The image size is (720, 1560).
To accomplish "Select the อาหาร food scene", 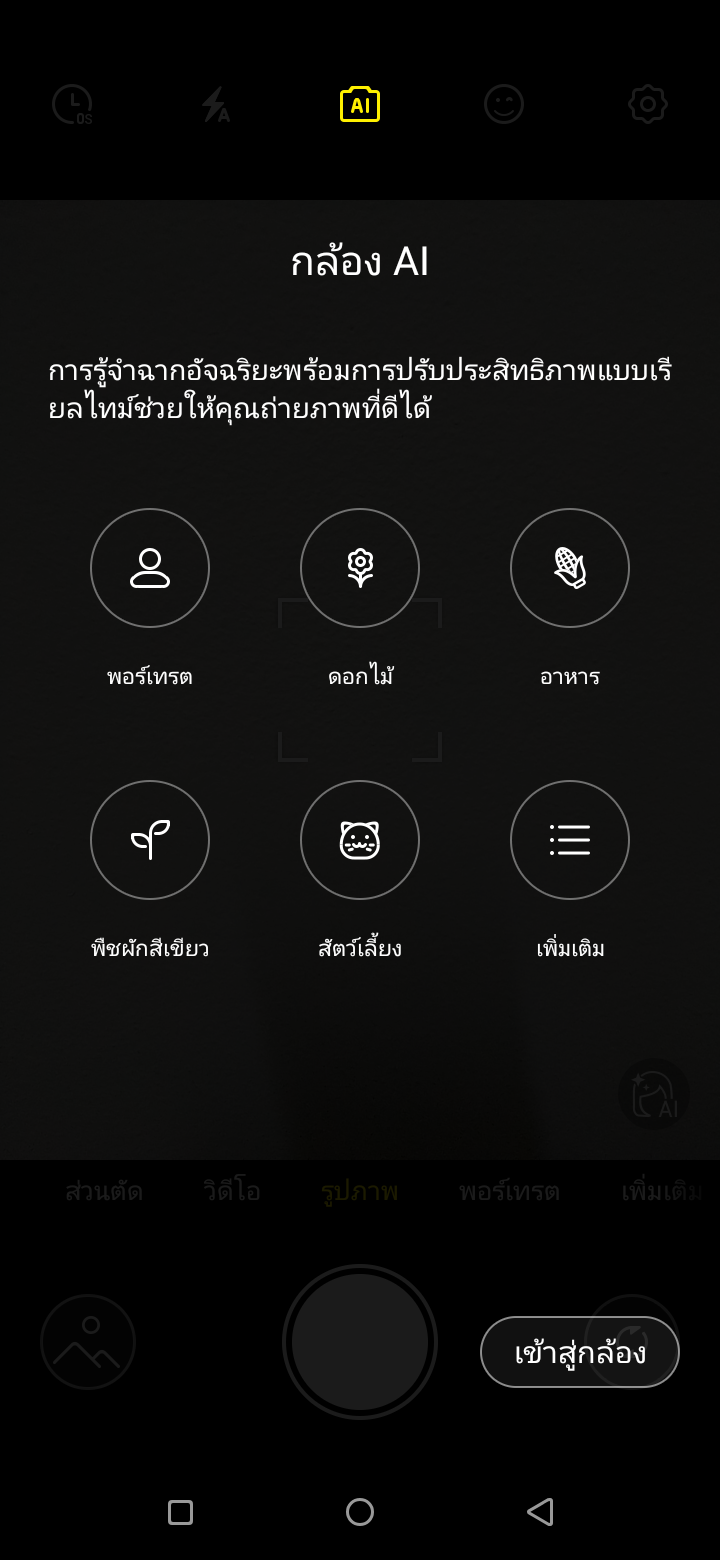I will coord(570,568).
